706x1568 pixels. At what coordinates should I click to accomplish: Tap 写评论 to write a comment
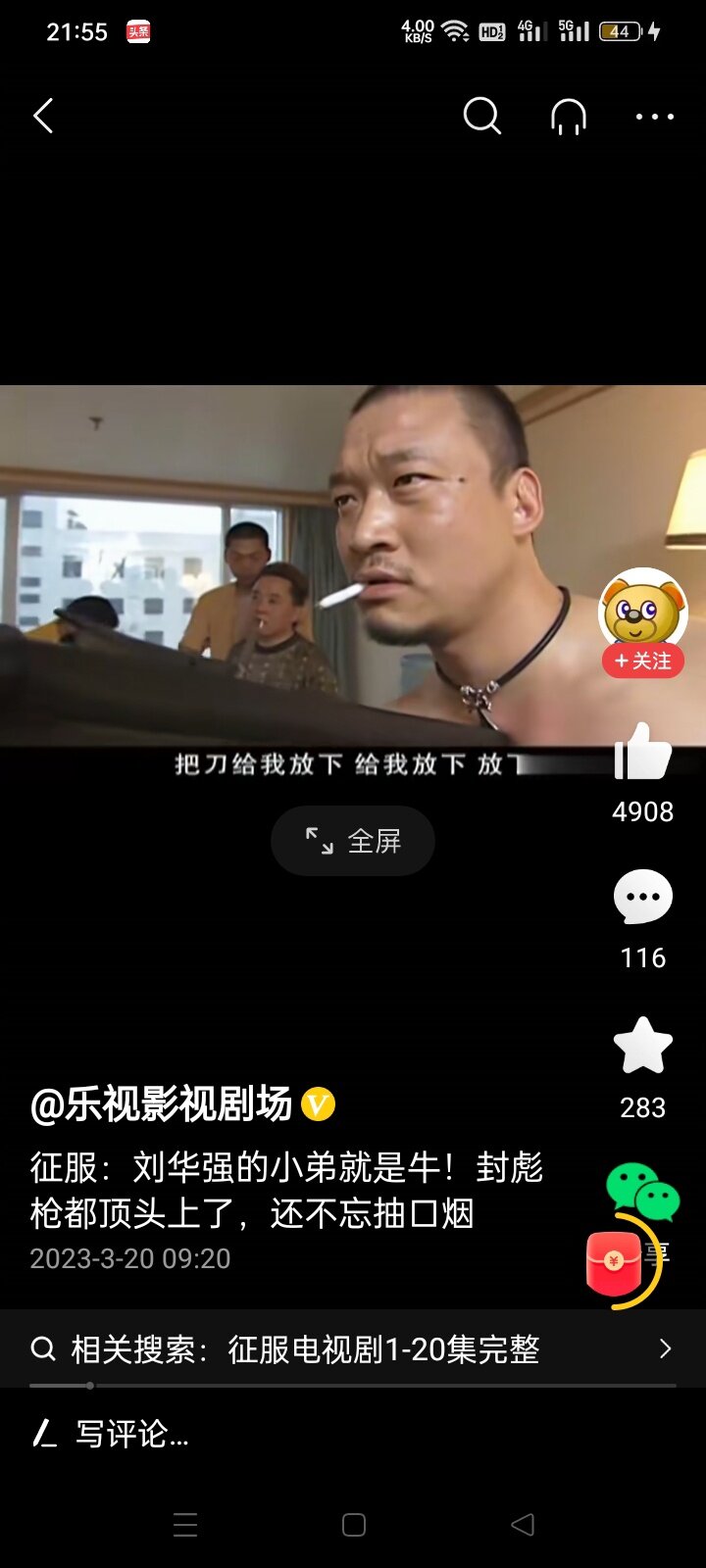(x=132, y=1435)
